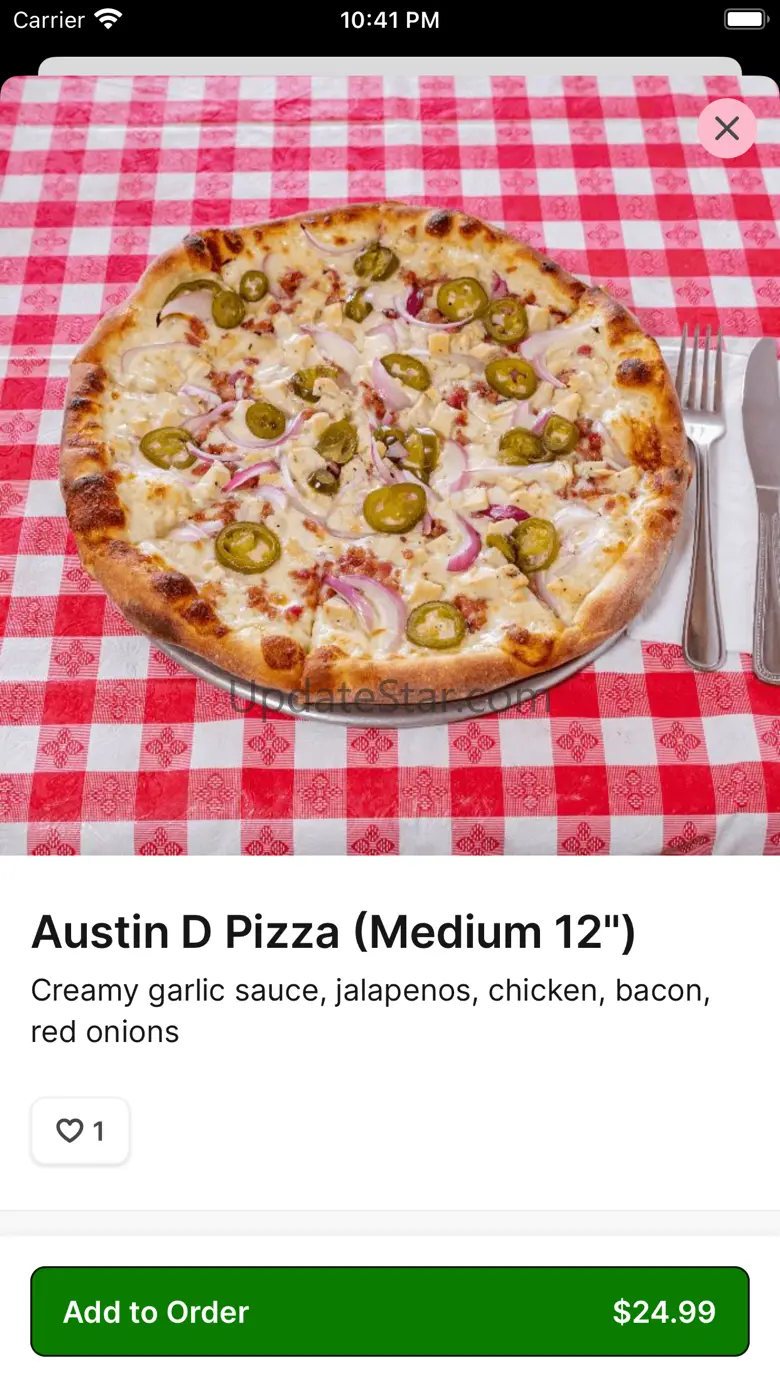This screenshot has width=780, height=1387.
Task: Like the Austin D Pizza
Action: click(80, 1131)
